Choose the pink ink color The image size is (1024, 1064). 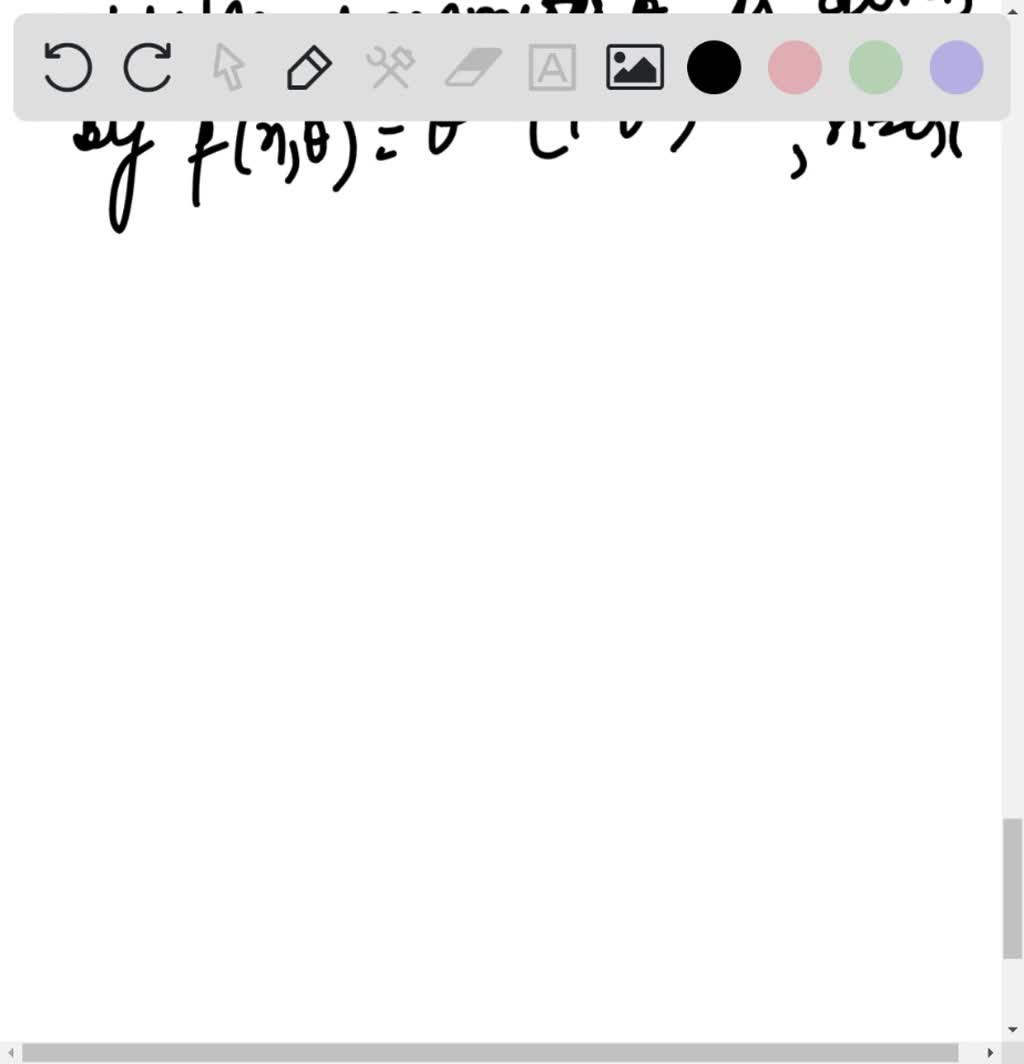(x=794, y=68)
